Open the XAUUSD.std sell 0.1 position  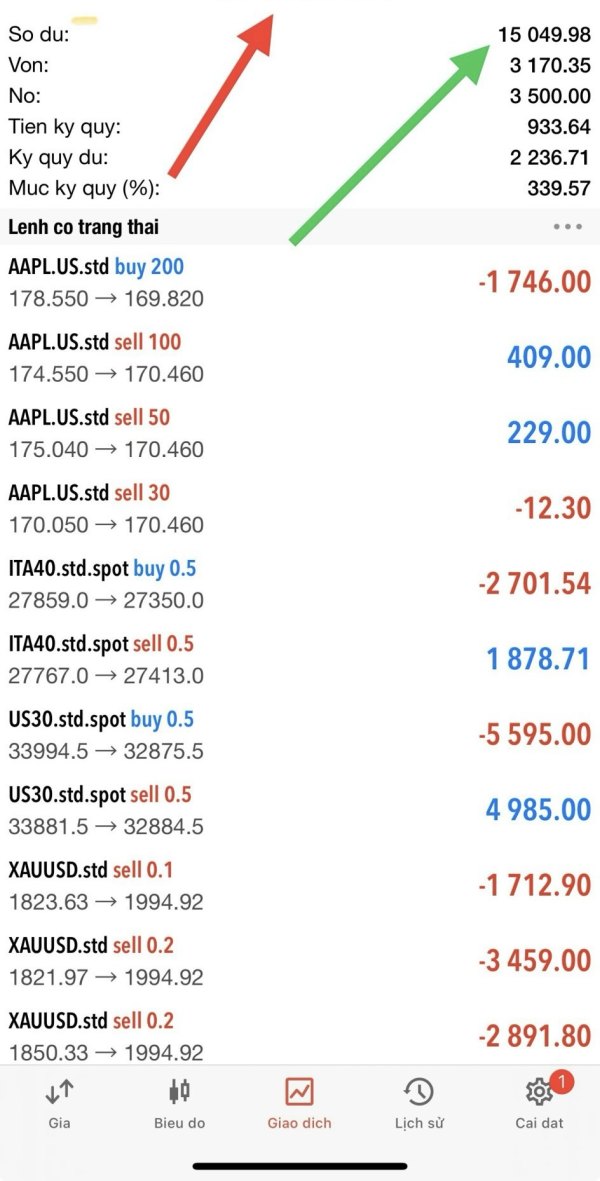300,886
